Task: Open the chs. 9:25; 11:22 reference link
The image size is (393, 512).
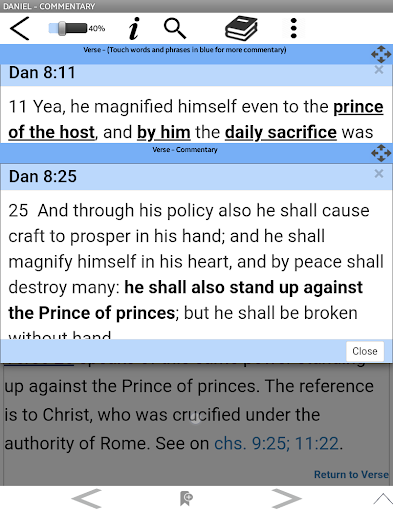Action: (276, 443)
